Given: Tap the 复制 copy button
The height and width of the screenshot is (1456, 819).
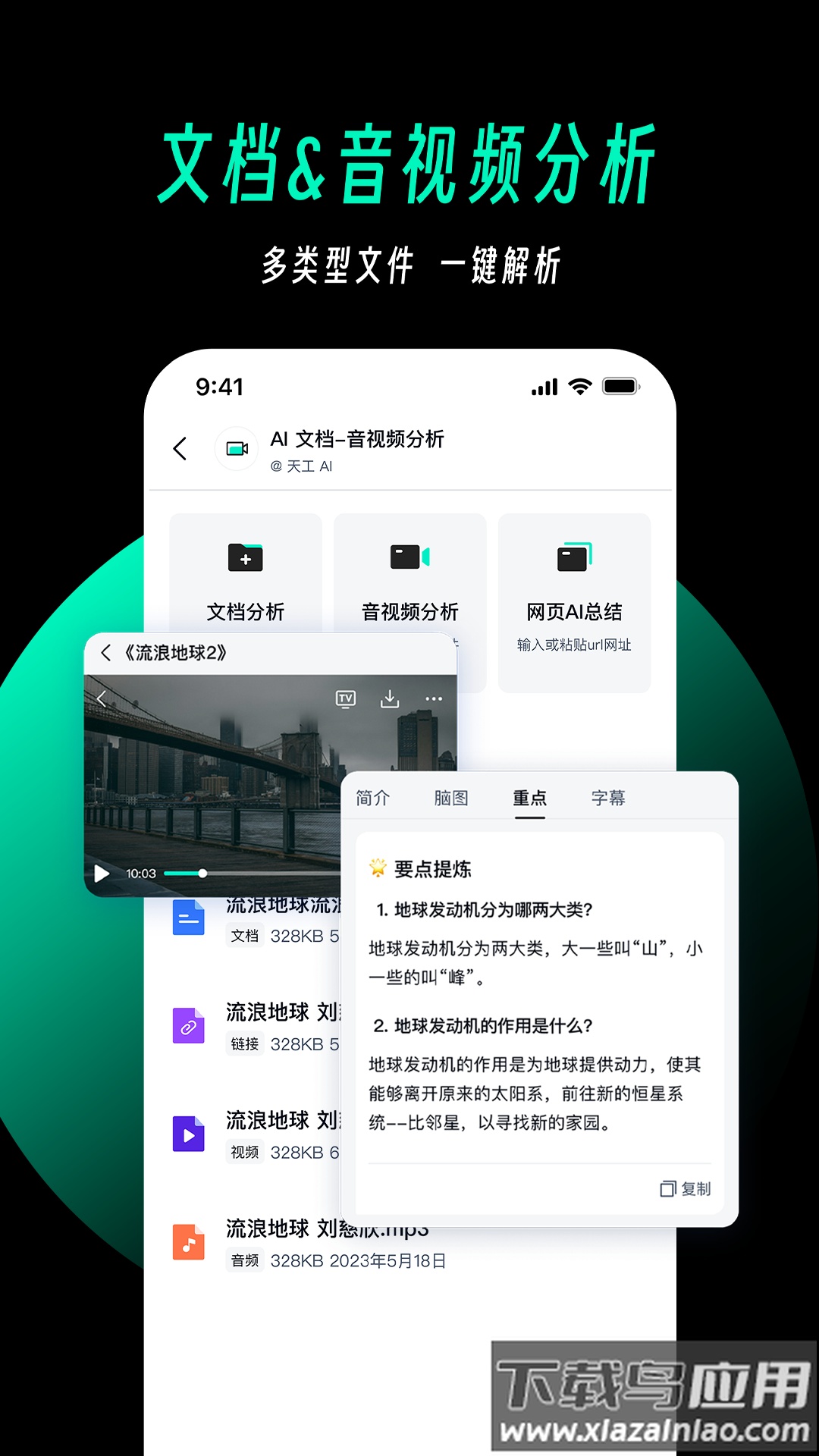Looking at the screenshot, I should [x=685, y=1190].
